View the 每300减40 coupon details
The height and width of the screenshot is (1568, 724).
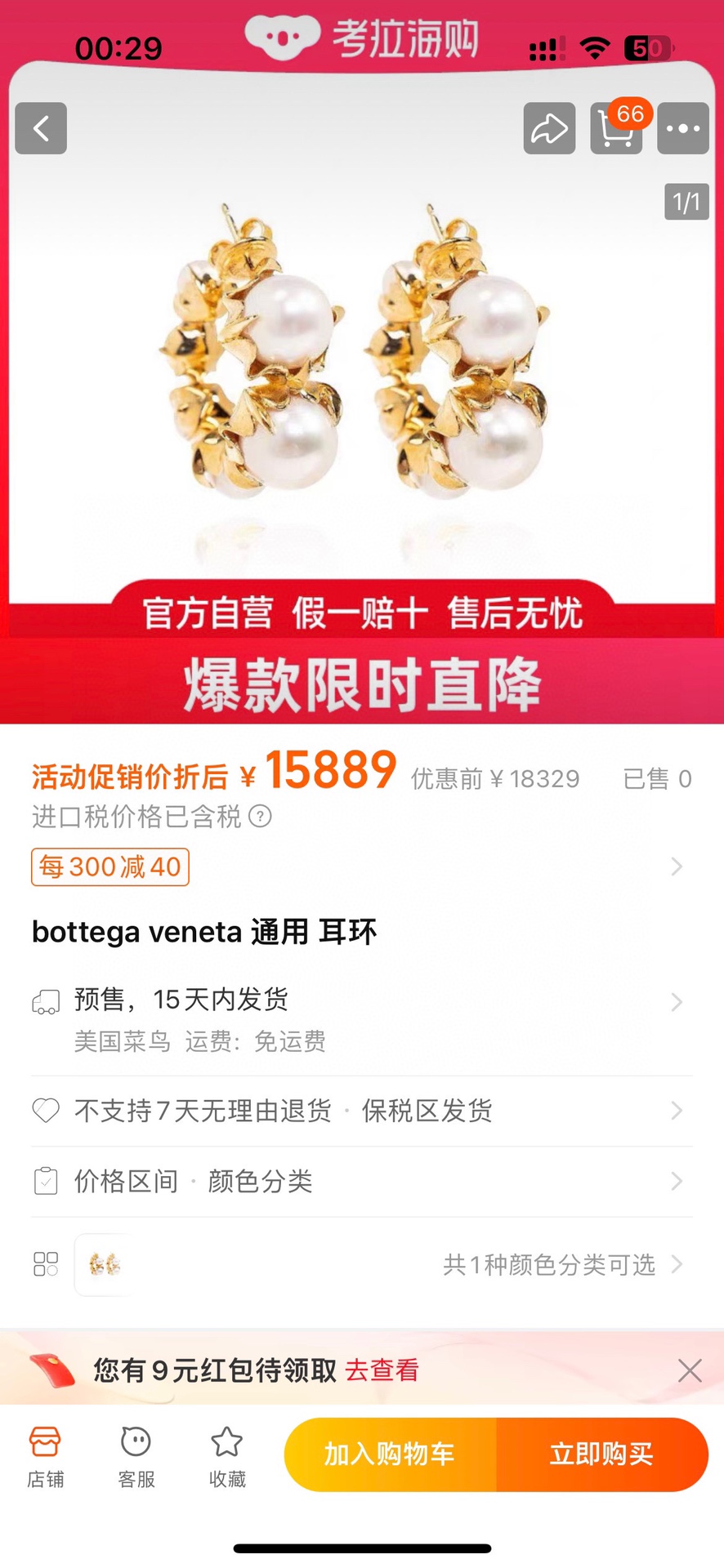(x=110, y=866)
